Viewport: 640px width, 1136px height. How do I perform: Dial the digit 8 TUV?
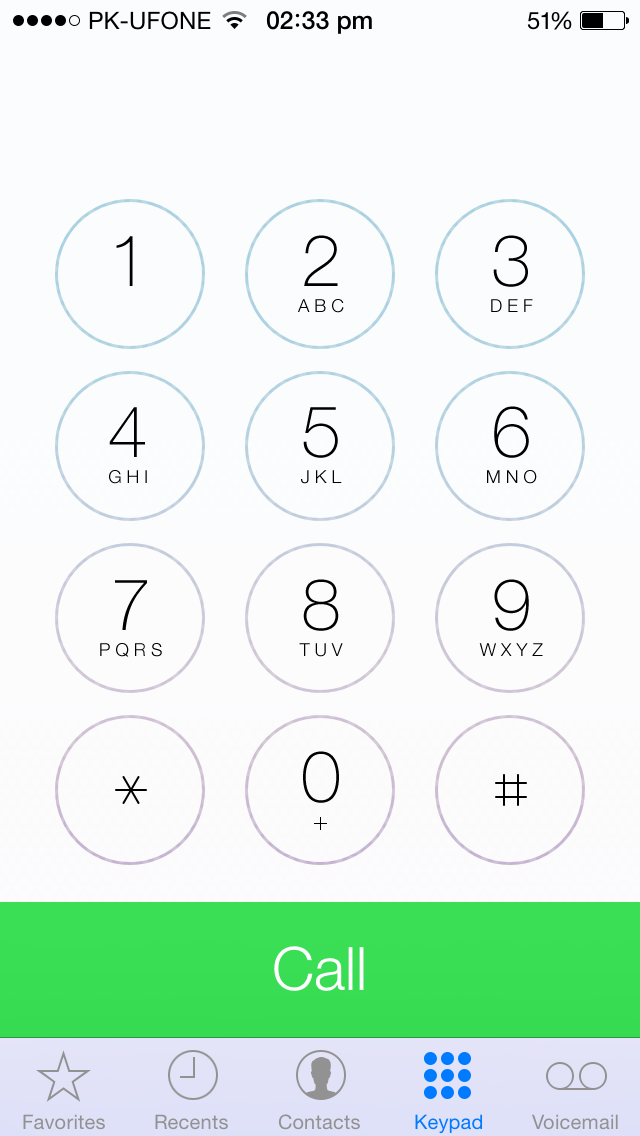(320, 618)
